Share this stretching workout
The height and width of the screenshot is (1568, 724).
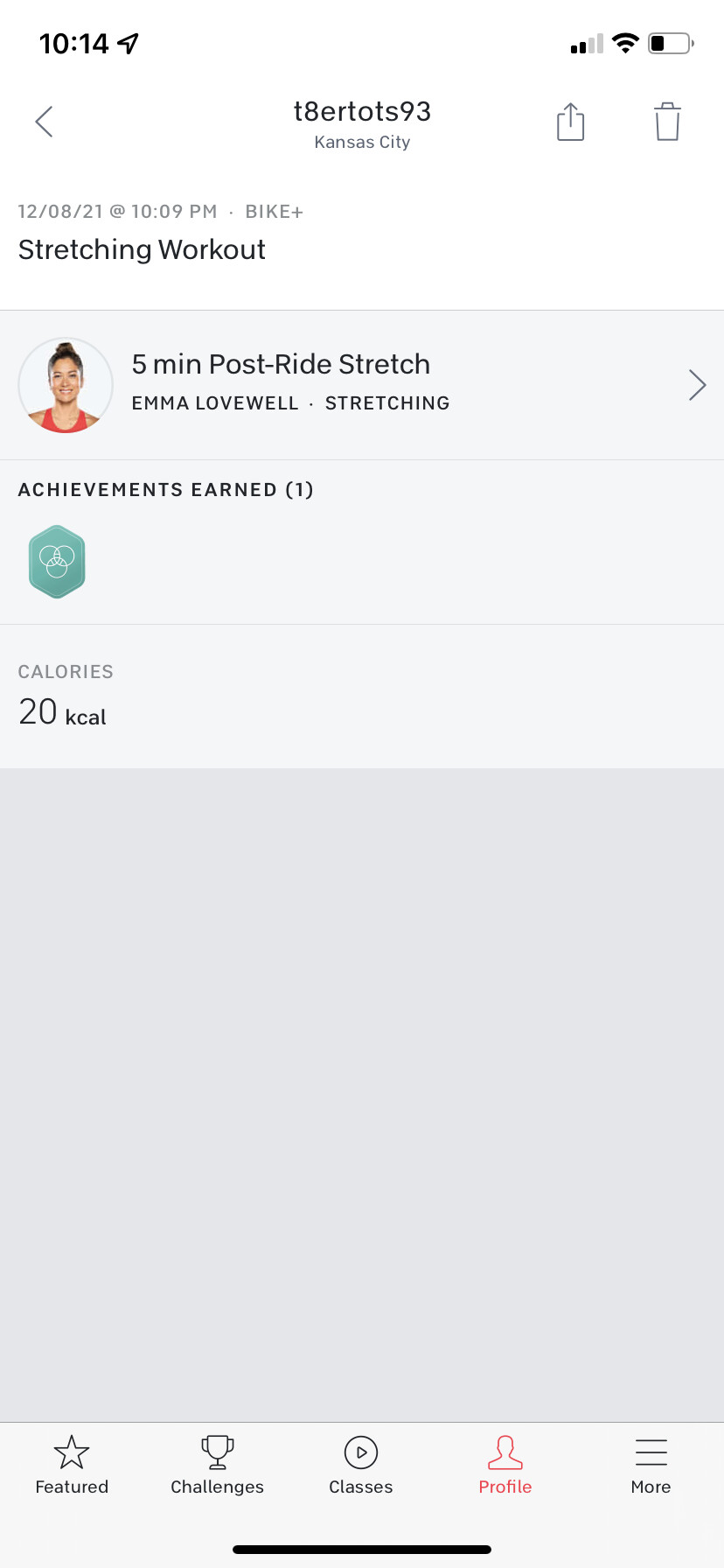click(571, 122)
